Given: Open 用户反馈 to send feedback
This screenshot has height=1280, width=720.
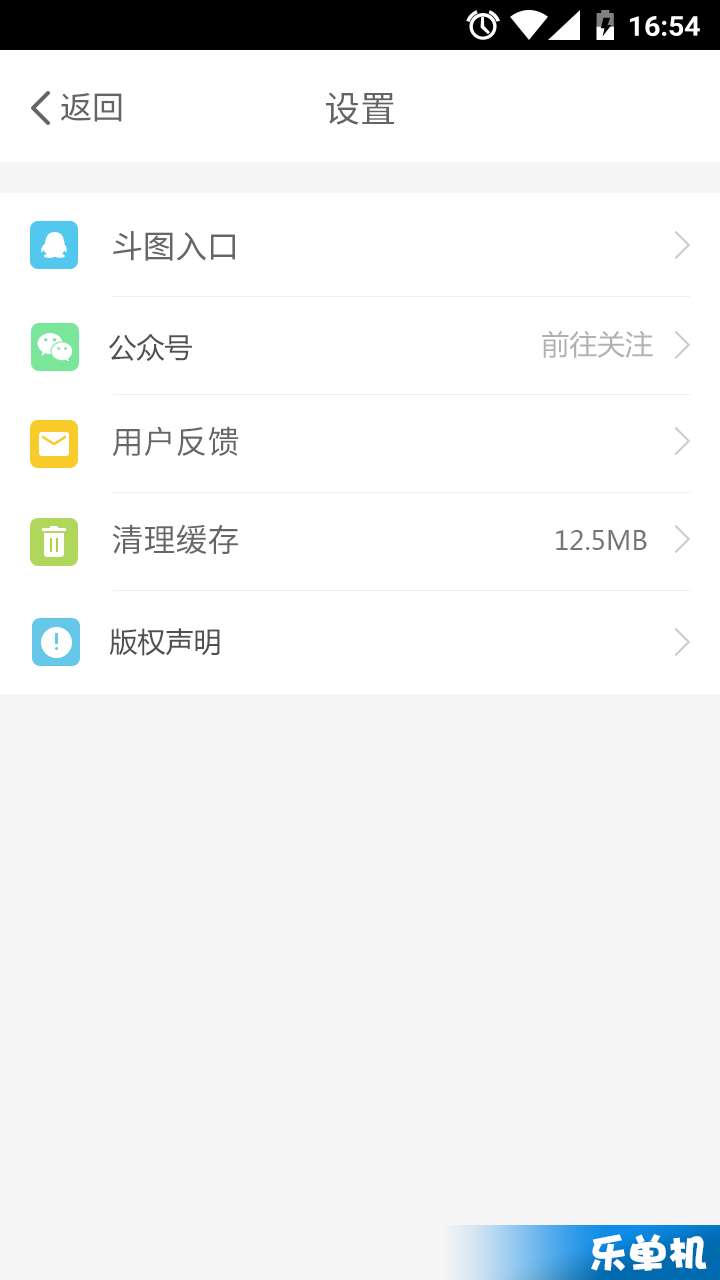Looking at the screenshot, I should pyautogui.click(x=360, y=443).
